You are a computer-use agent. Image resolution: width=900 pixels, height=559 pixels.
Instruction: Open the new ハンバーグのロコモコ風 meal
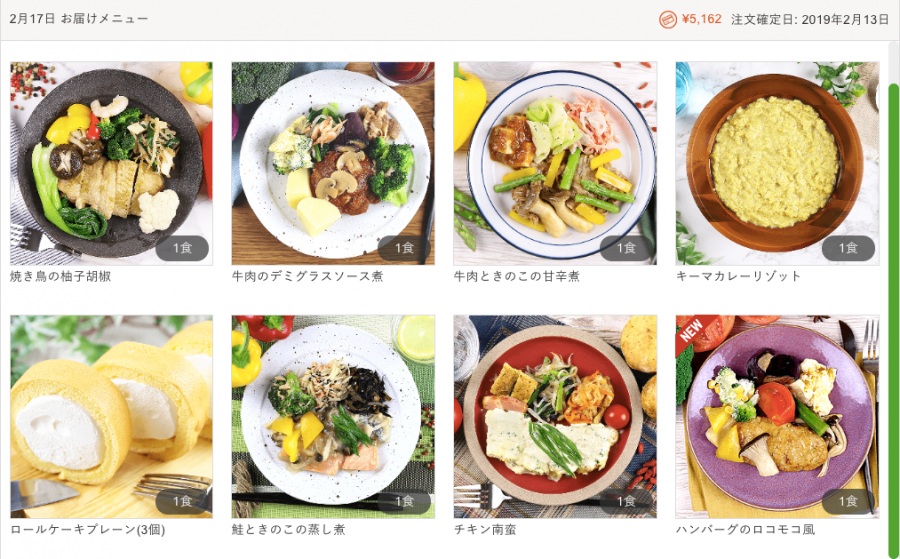(777, 416)
